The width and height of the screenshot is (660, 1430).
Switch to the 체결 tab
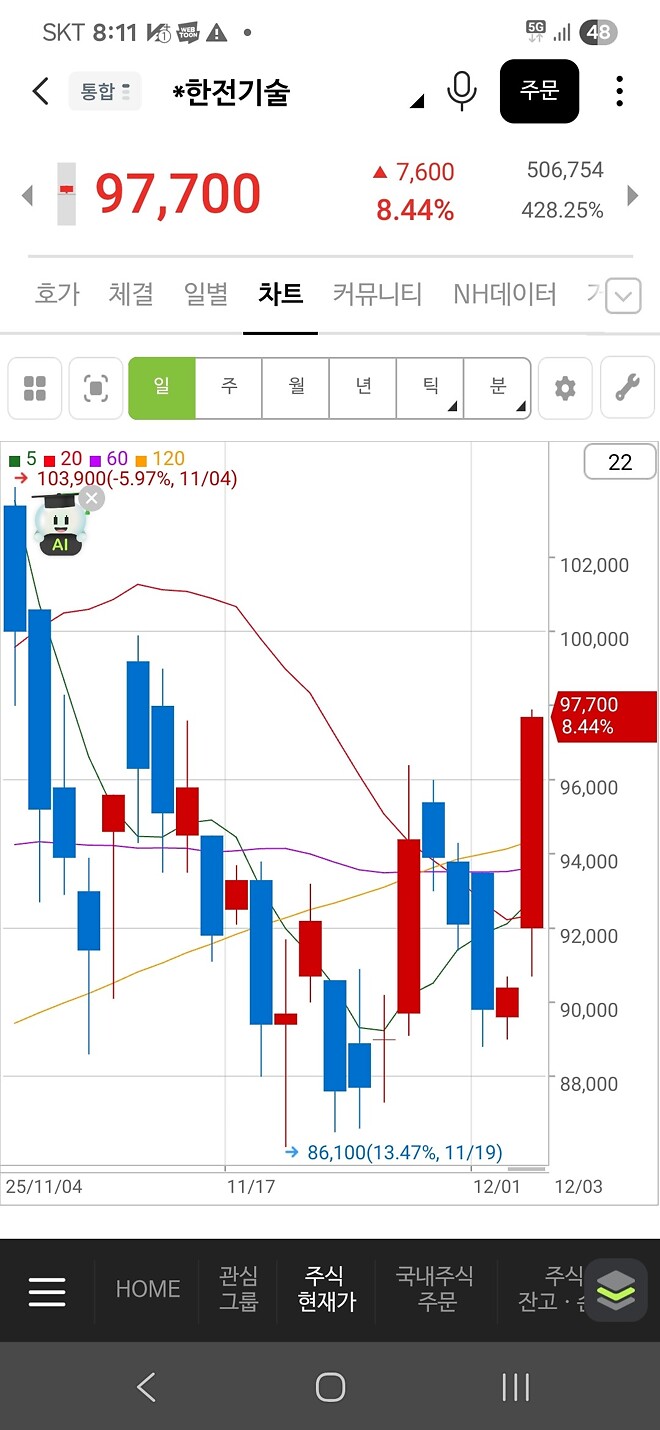point(131,294)
